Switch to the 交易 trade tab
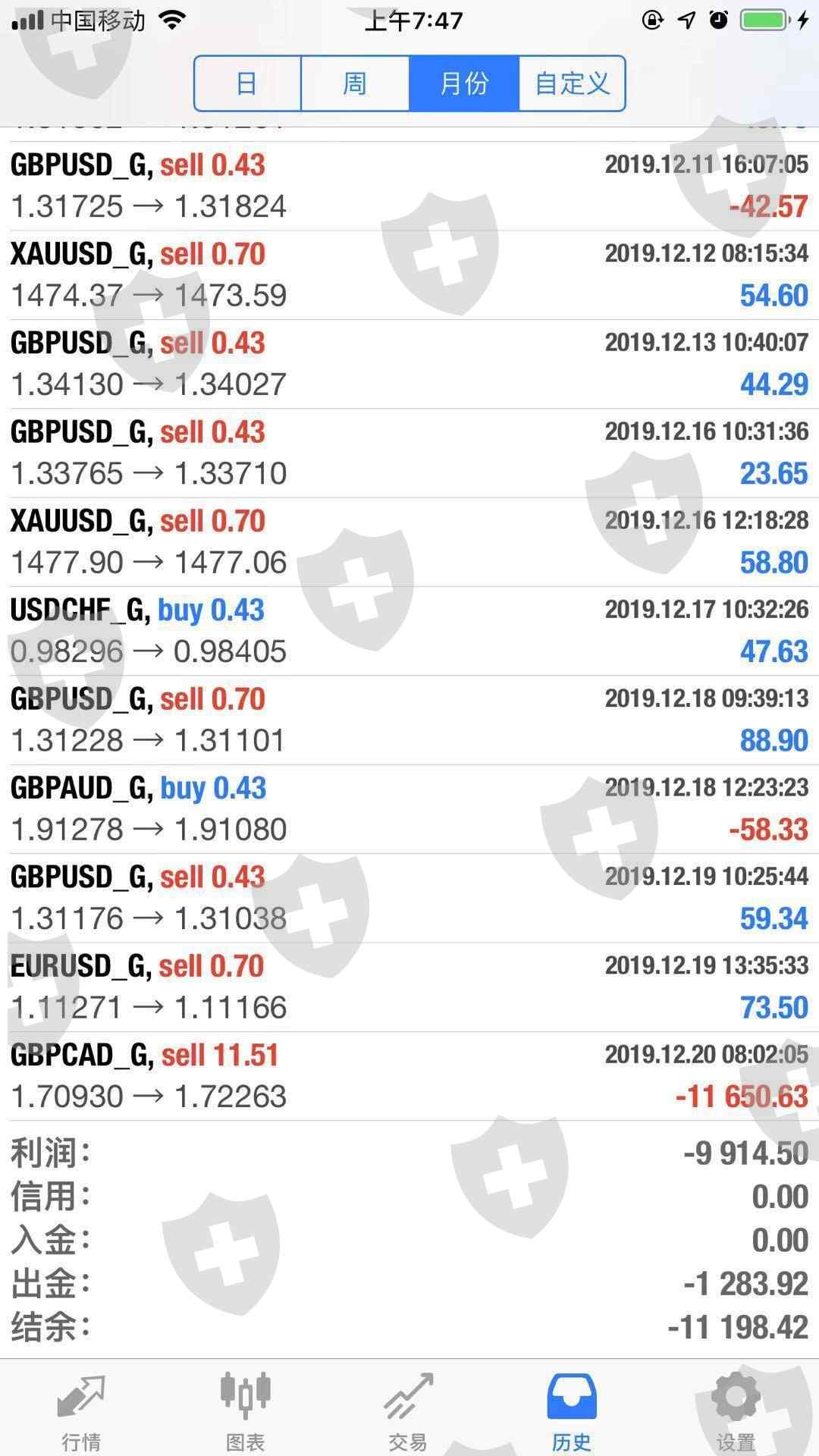 [408, 1410]
